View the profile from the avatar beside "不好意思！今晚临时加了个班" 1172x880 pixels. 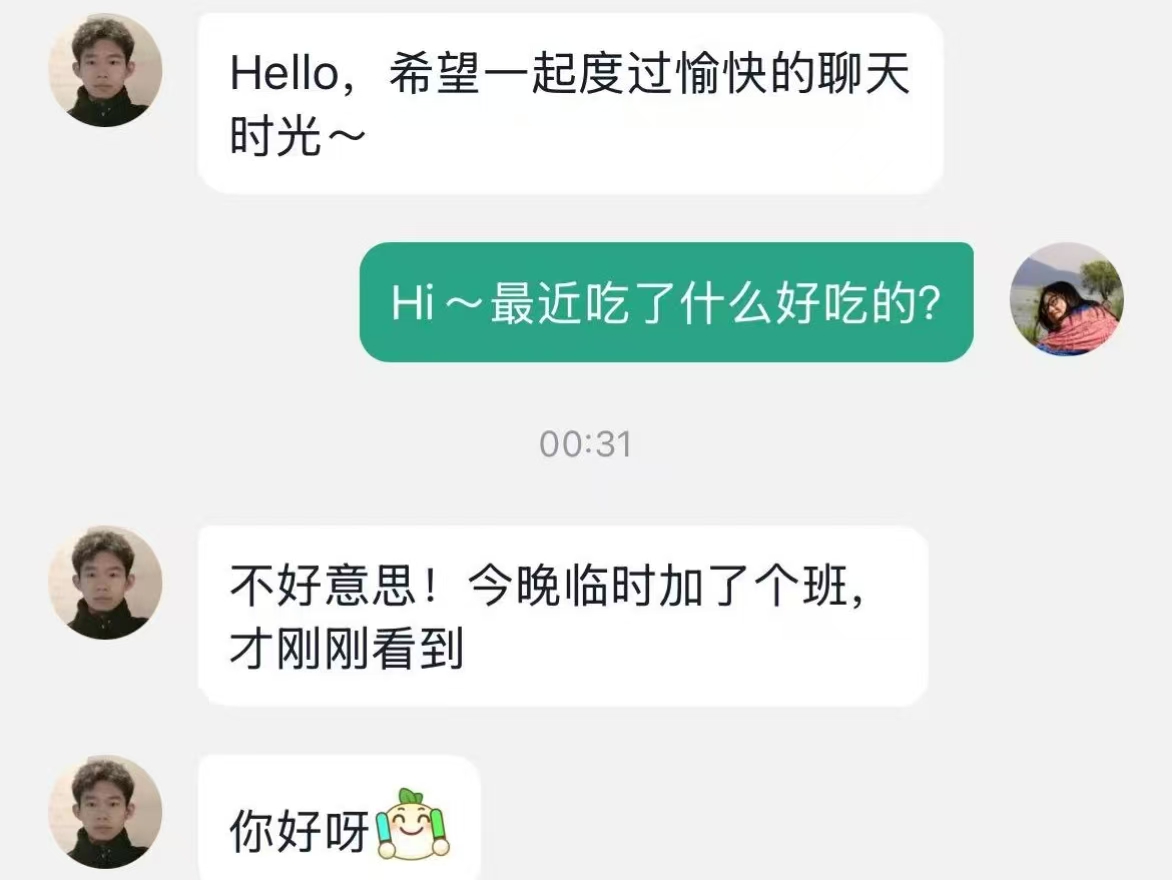[105, 583]
